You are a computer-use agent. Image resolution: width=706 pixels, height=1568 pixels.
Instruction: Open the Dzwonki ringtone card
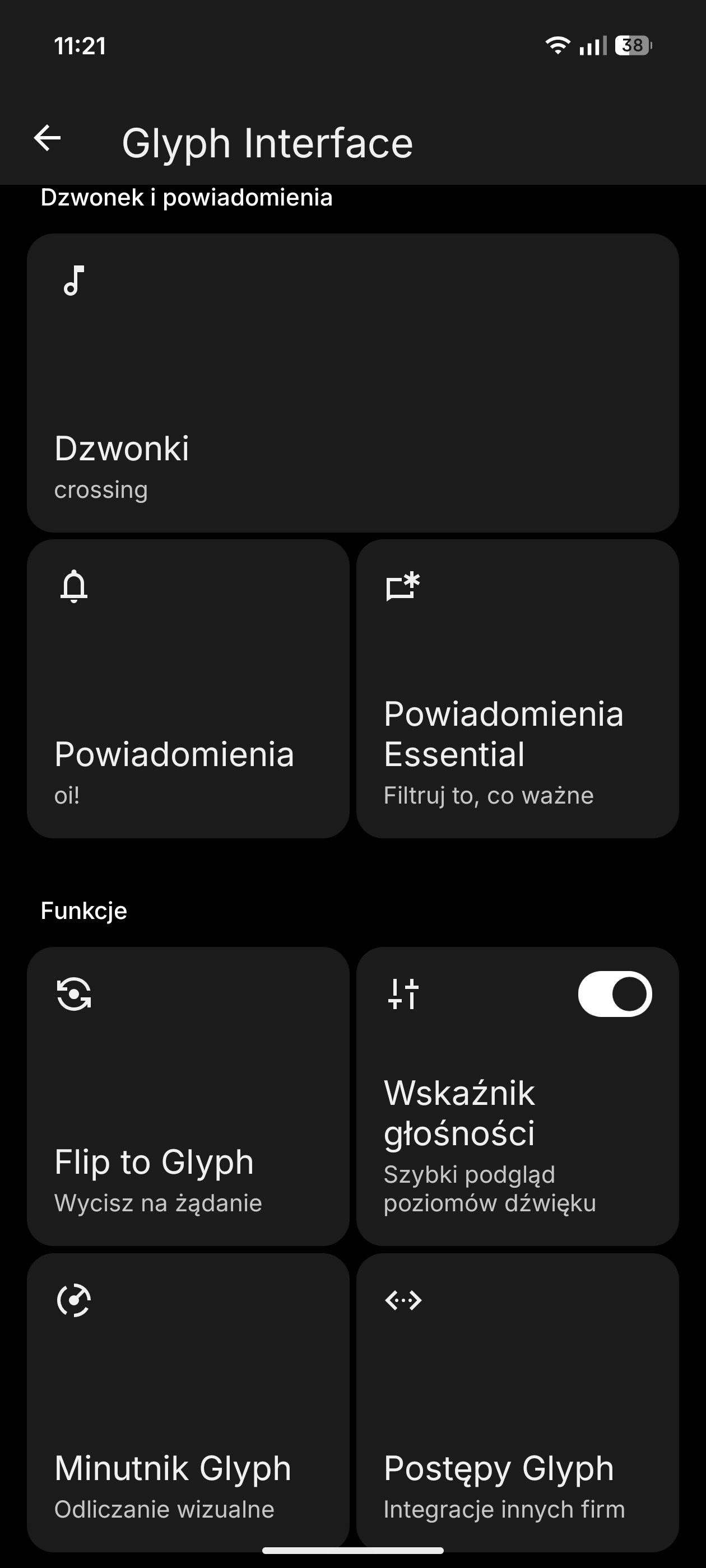(x=352, y=383)
